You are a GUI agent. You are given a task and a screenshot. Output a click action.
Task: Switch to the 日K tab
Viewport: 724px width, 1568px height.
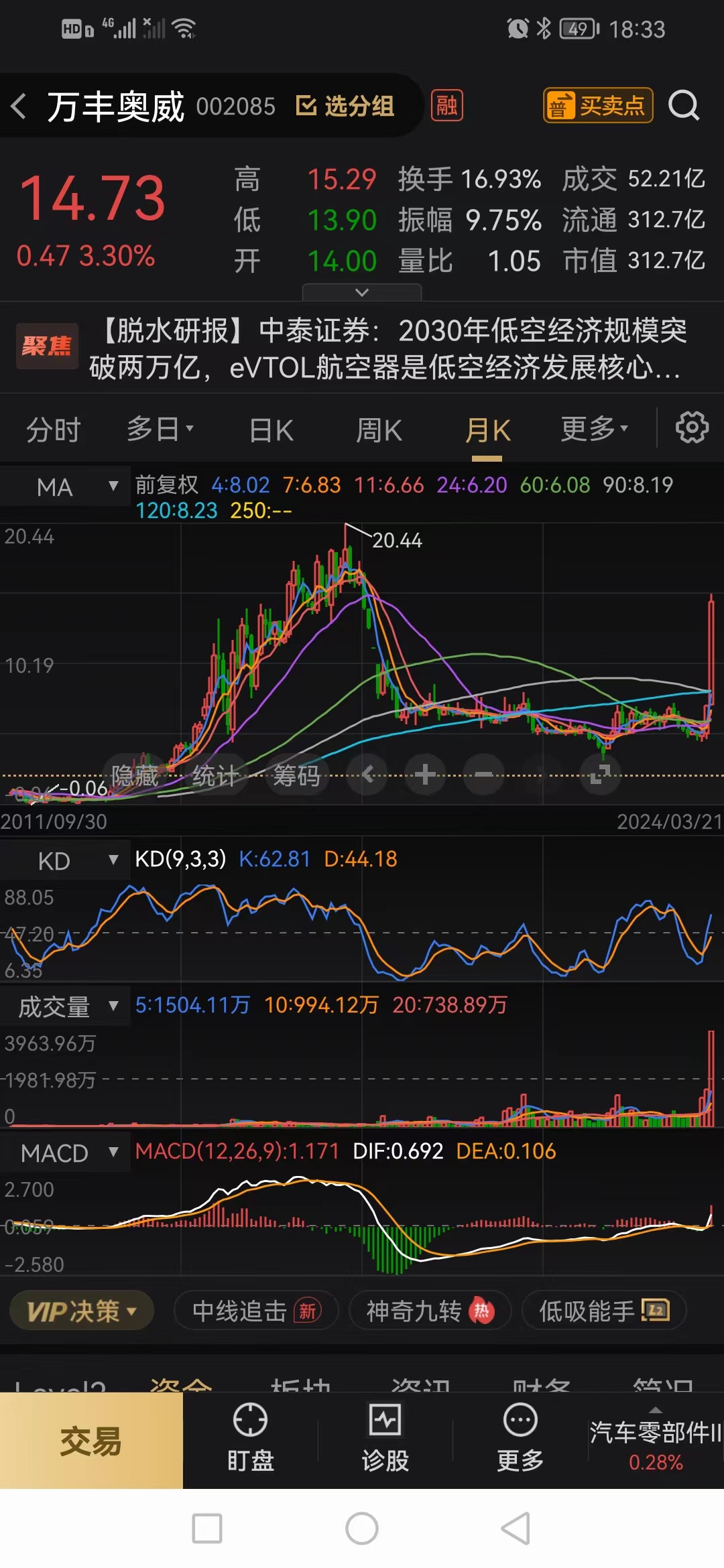269,429
